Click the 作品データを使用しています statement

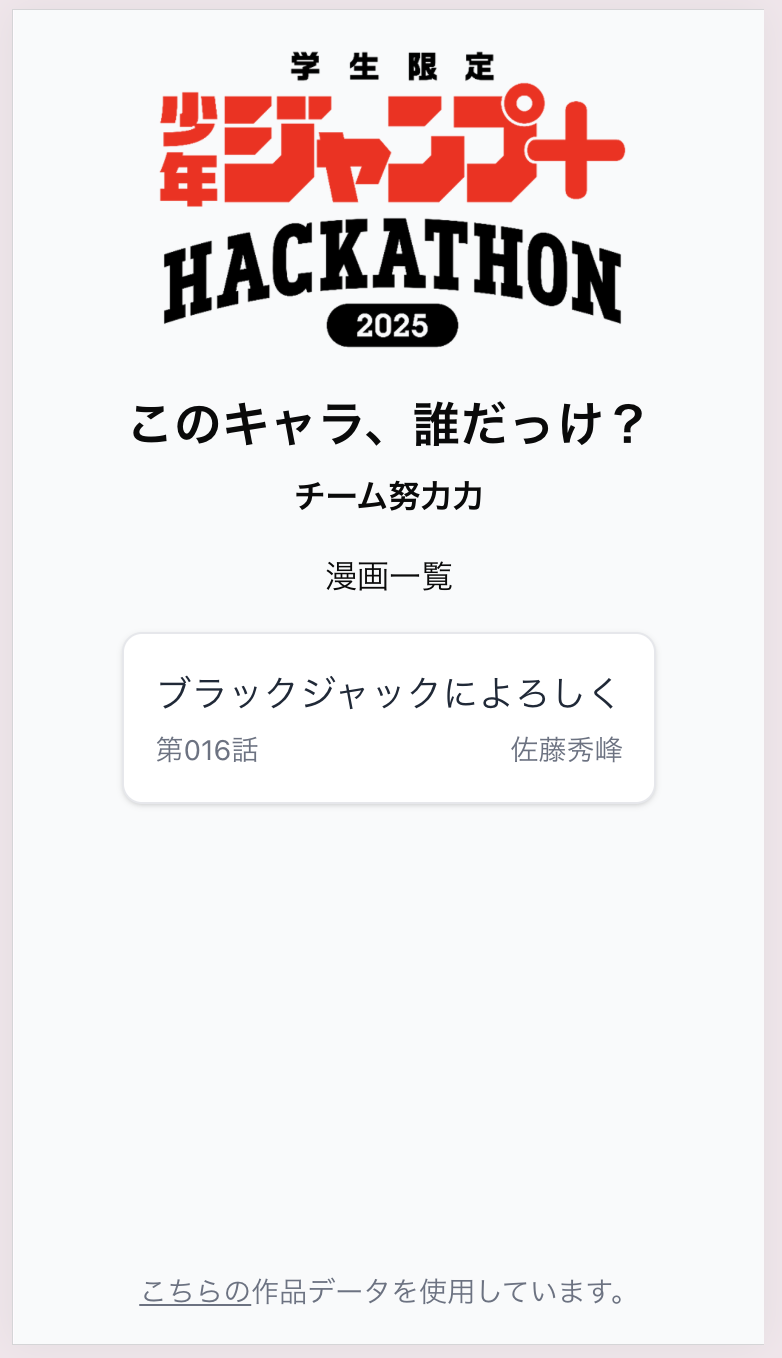(x=440, y=1292)
